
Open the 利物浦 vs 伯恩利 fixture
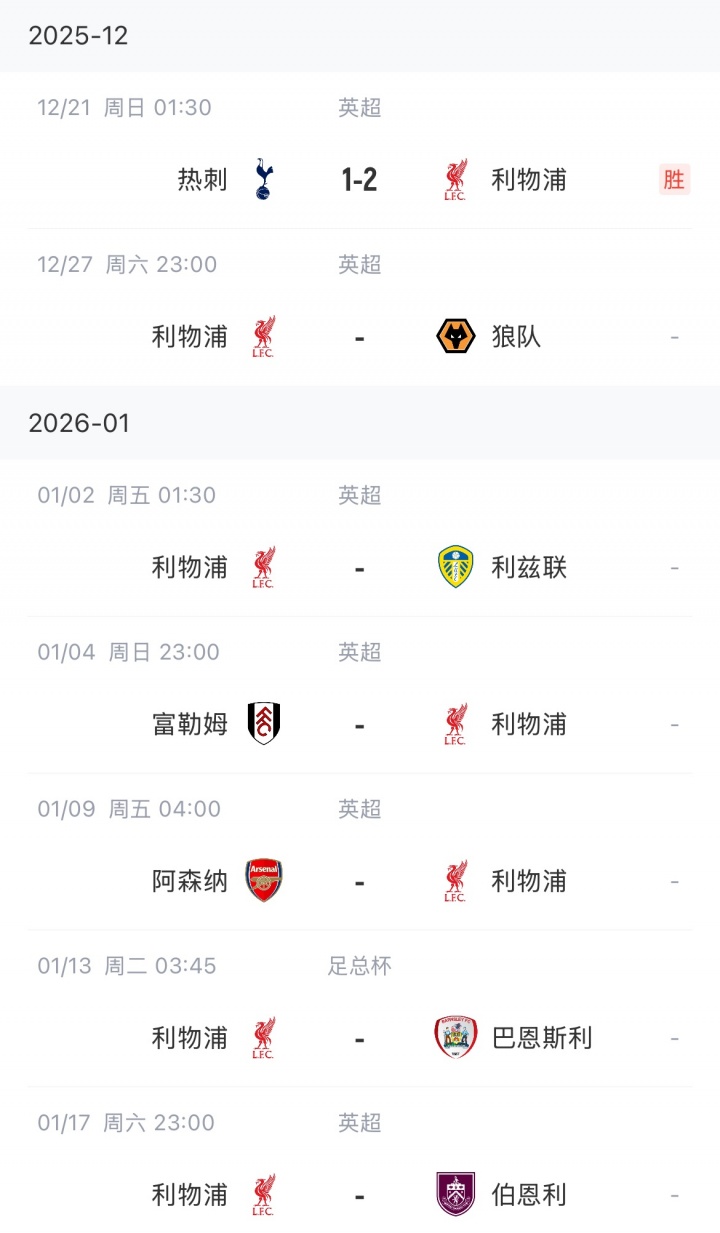tap(359, 1195)
